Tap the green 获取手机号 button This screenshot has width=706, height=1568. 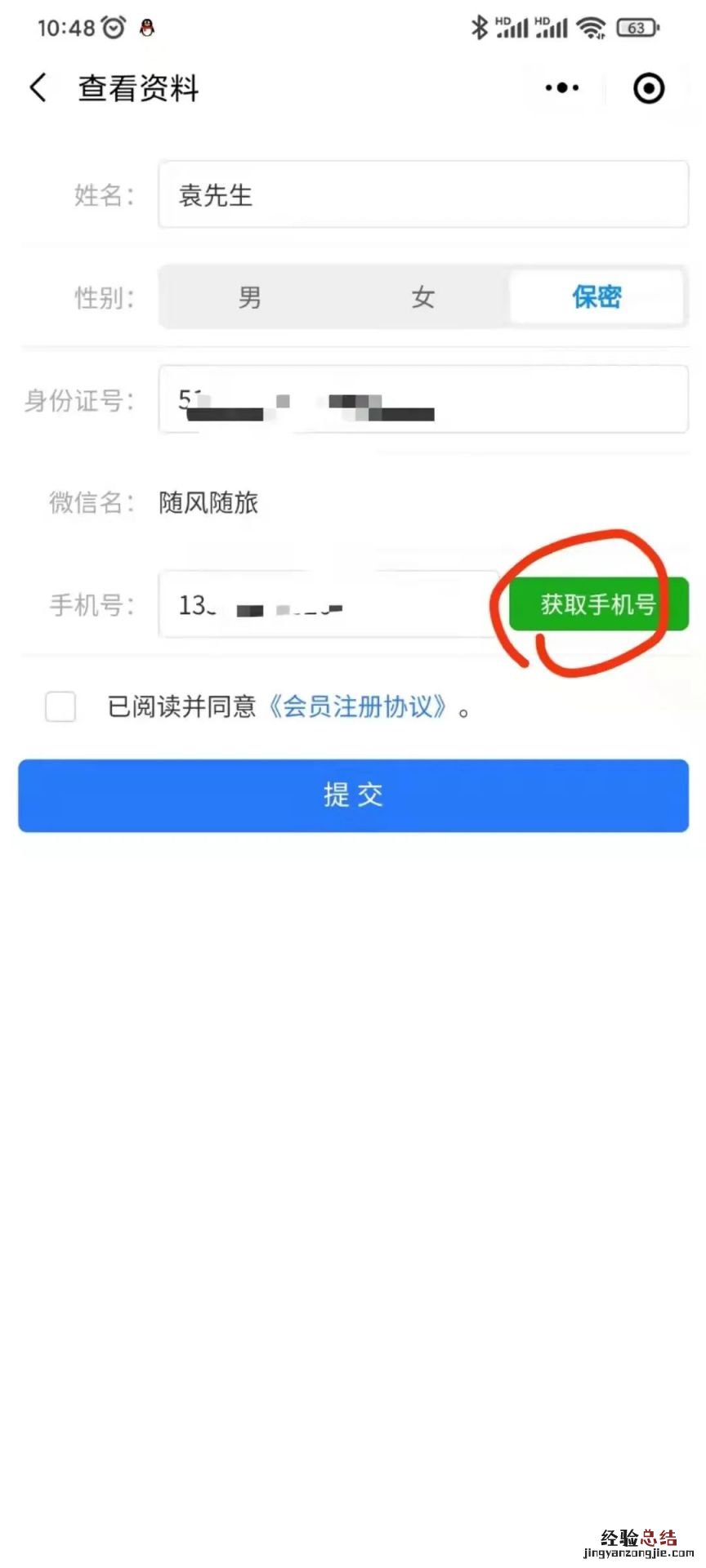[x=598, y=605]
